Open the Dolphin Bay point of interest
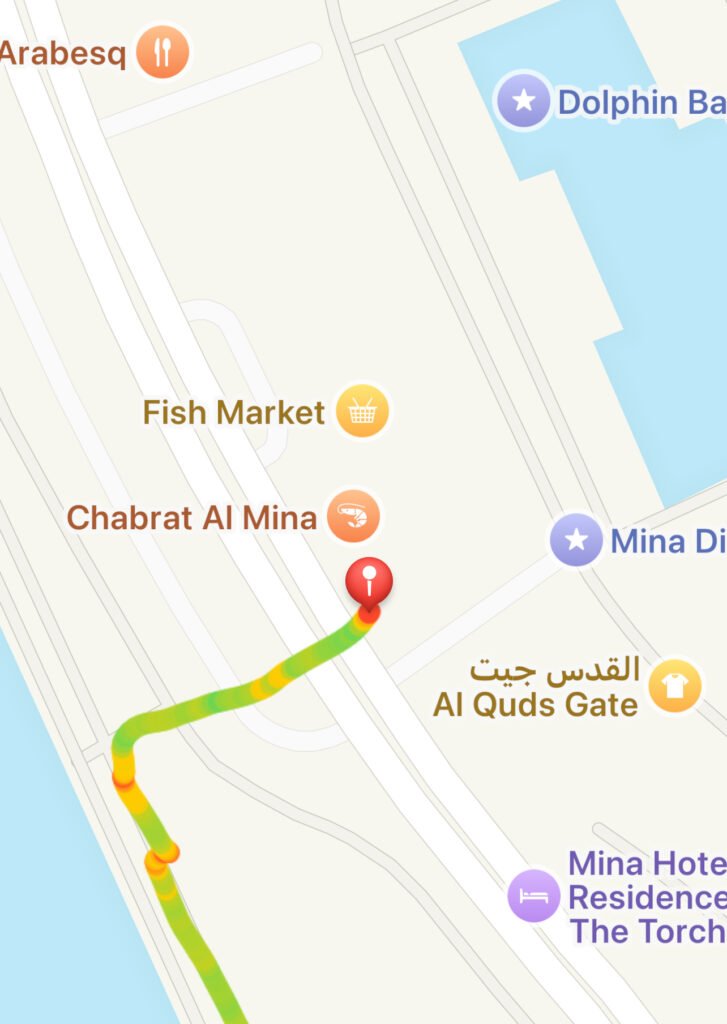 (523, 101)
